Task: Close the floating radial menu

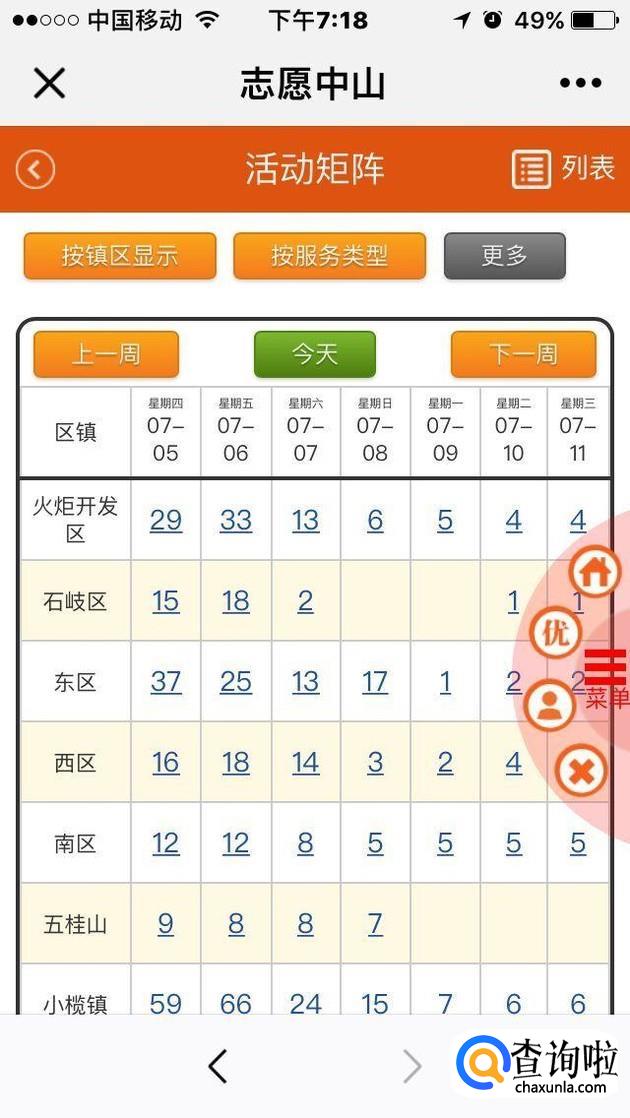Action: pyautogui.click(x=581, y=771)
